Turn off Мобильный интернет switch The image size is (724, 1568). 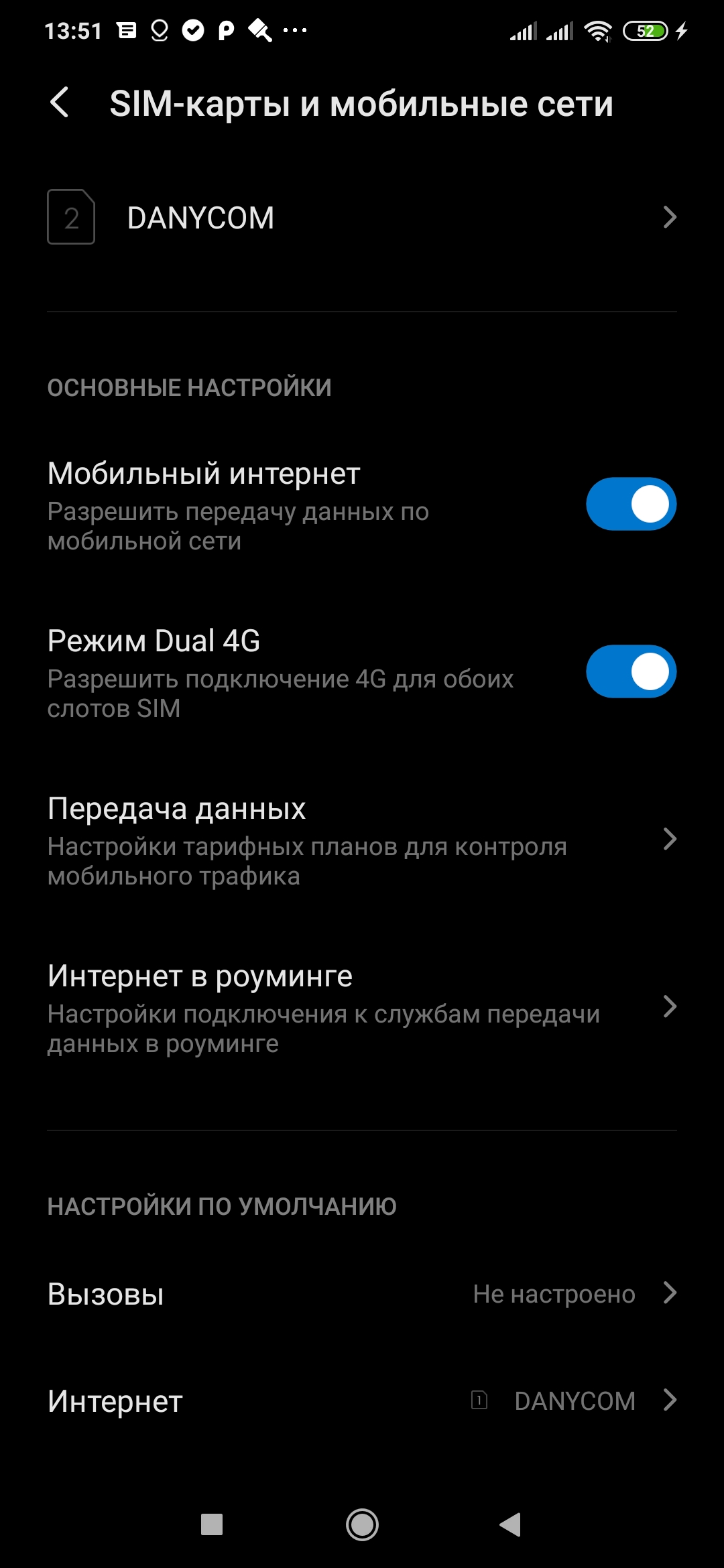631,504
